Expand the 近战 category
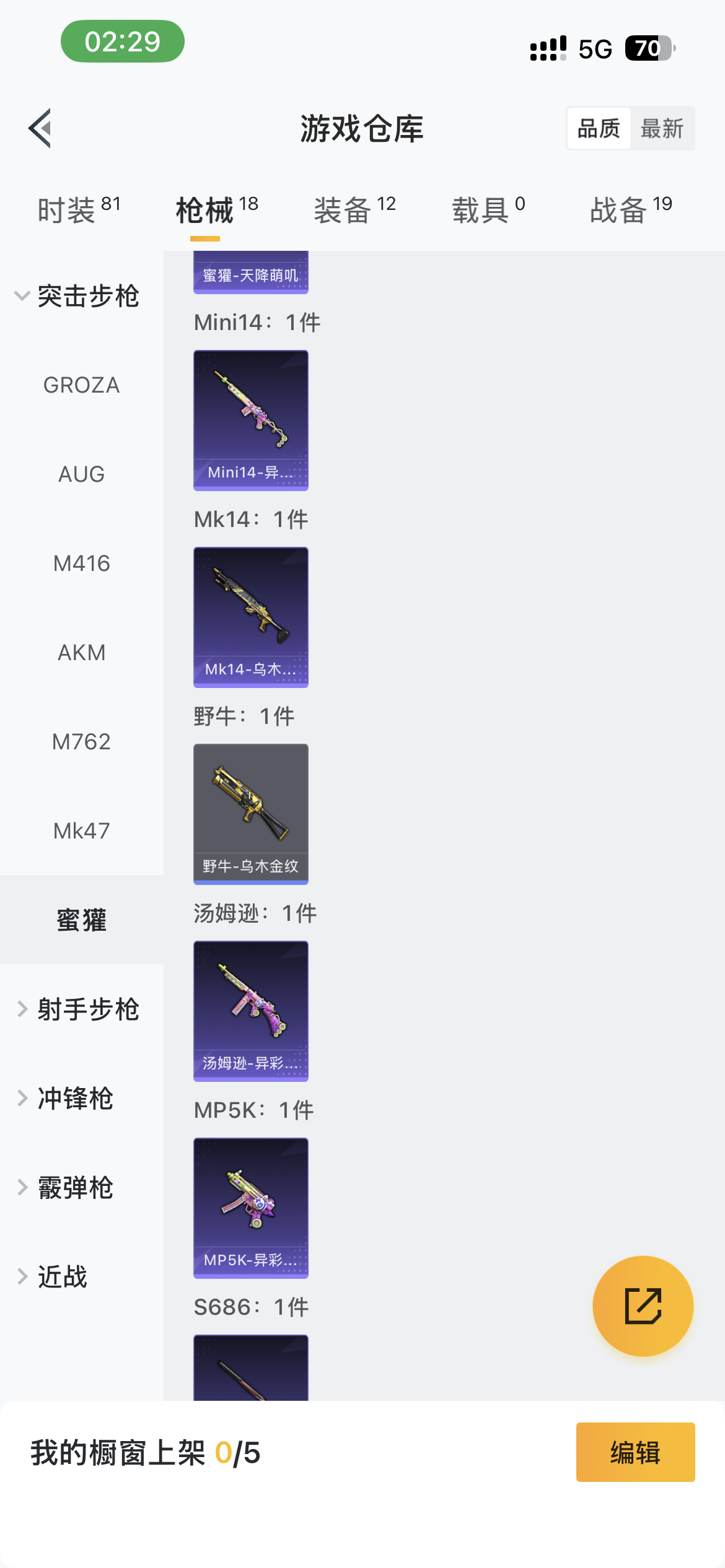This screenshot has width=725, height=1568. (53, 1277)
